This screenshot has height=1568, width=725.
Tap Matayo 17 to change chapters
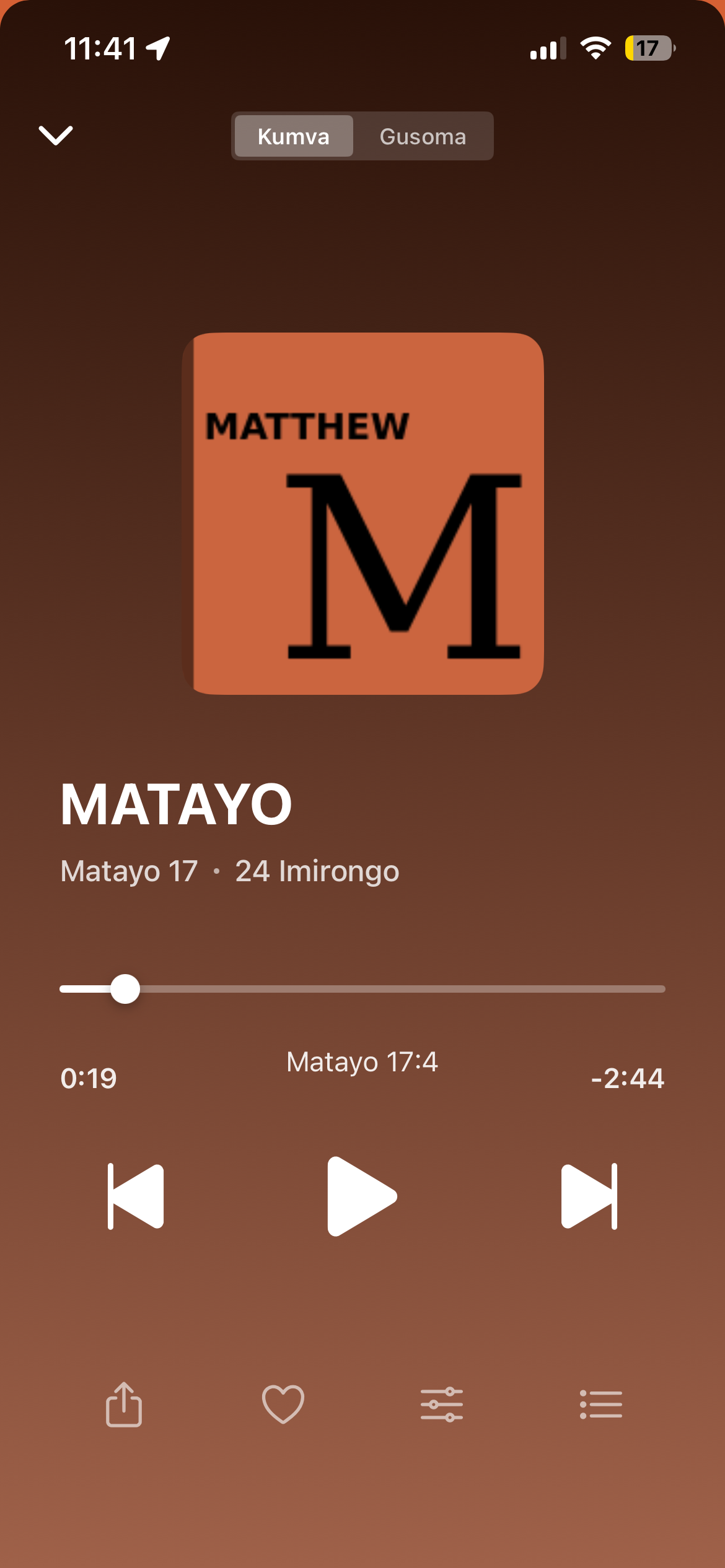128,869
